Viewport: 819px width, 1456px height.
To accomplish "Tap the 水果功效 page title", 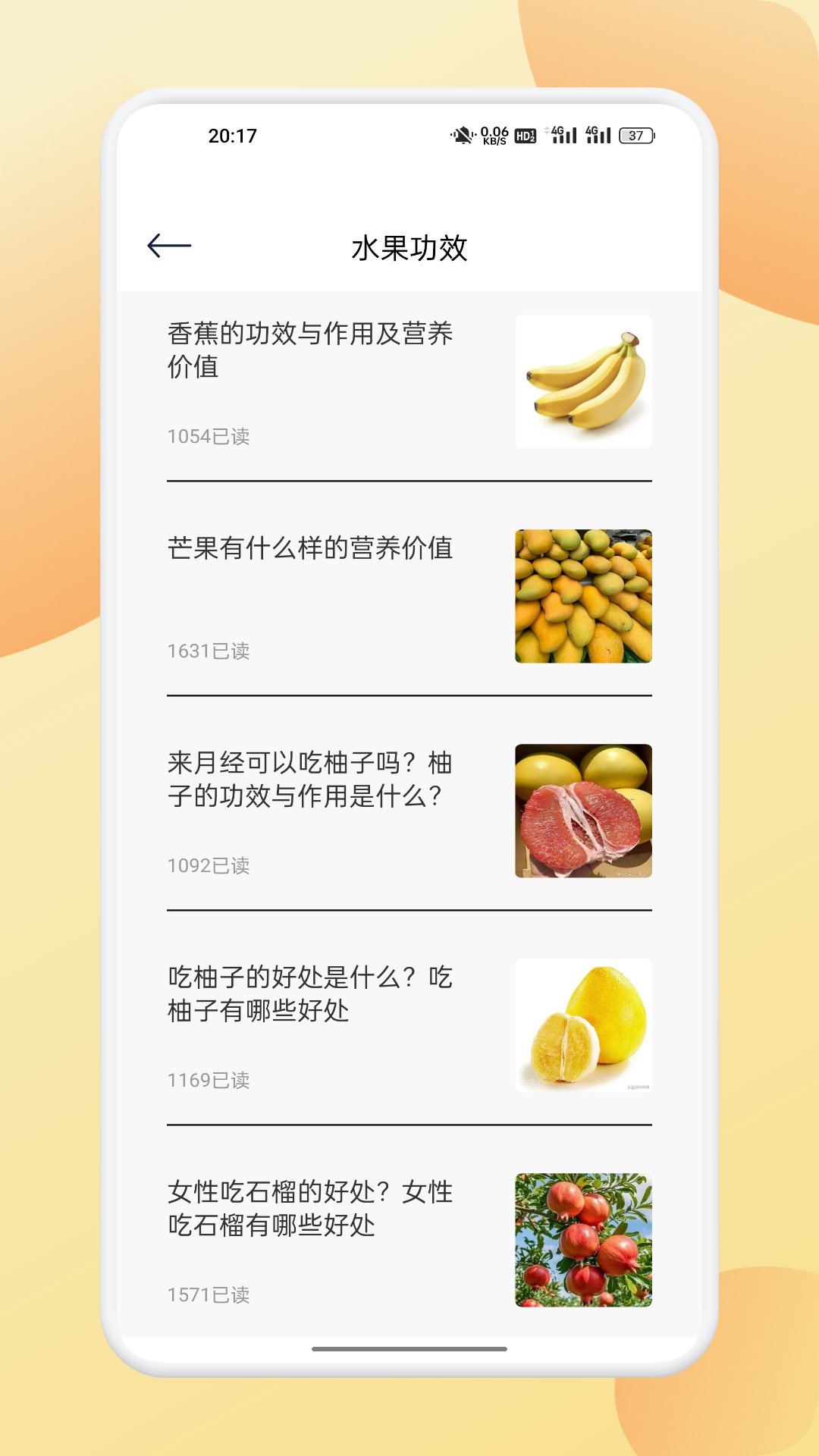I will click(x=409, y=246).
